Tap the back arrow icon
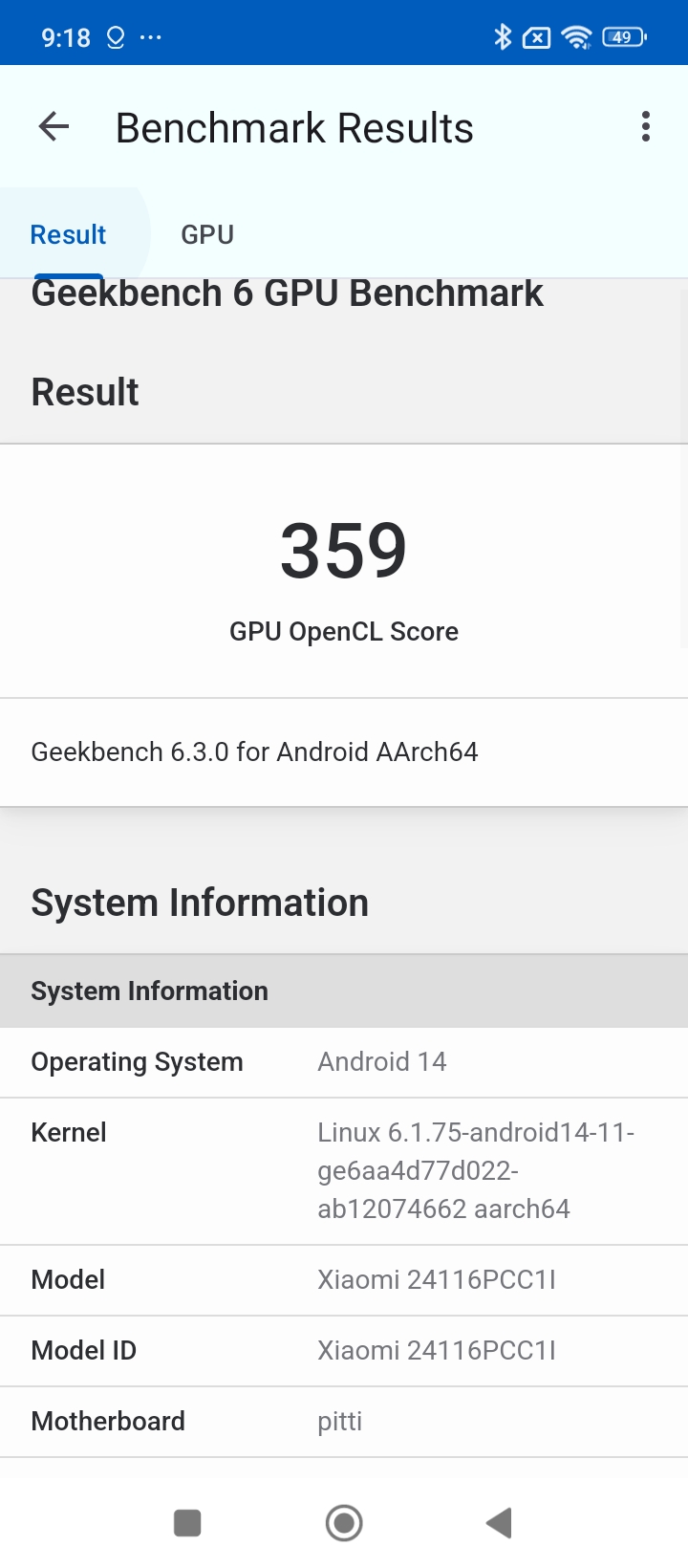 click(x=54, y=125)
